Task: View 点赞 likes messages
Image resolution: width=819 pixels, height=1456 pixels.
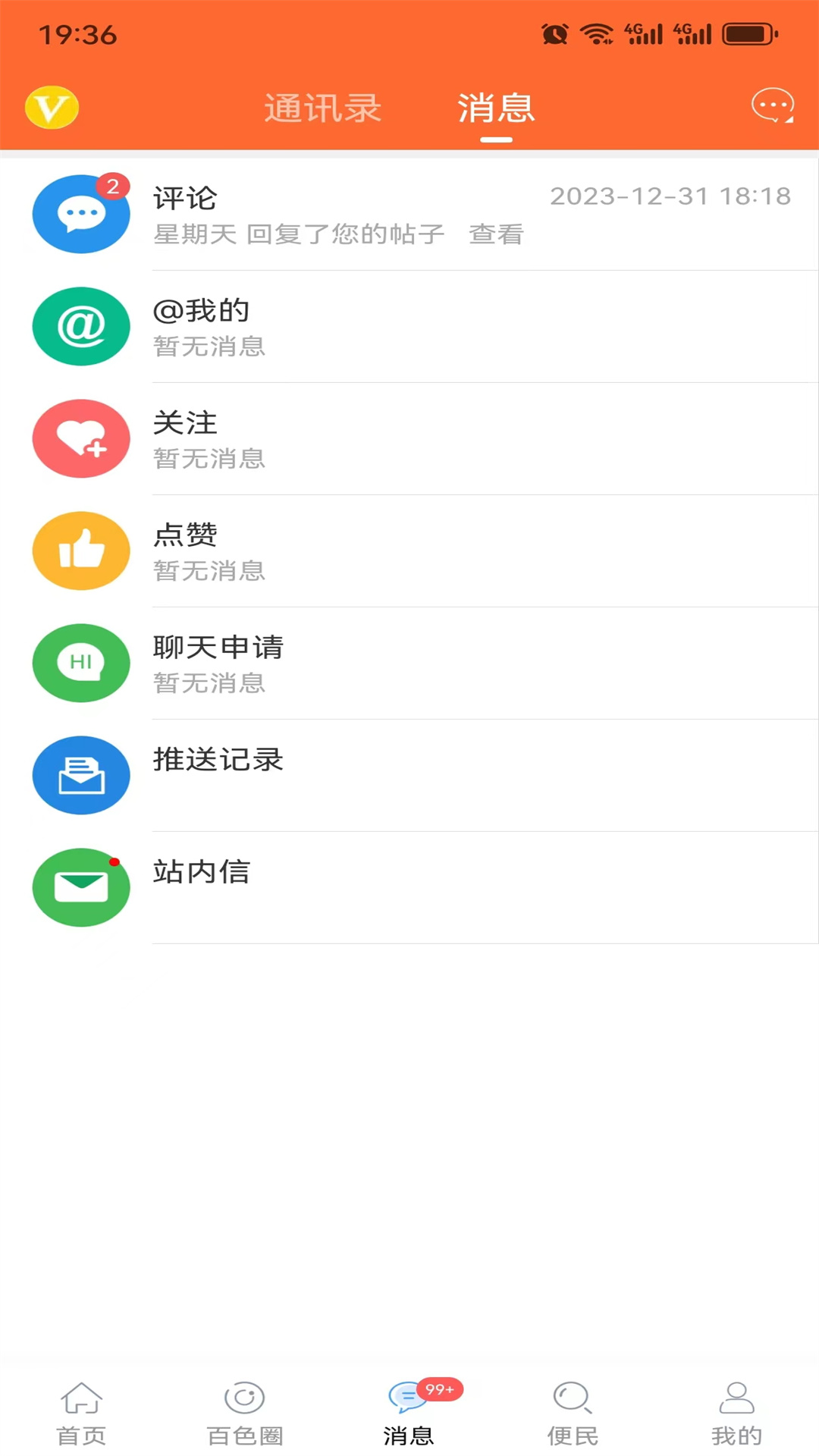Action: tap(409, 551)
